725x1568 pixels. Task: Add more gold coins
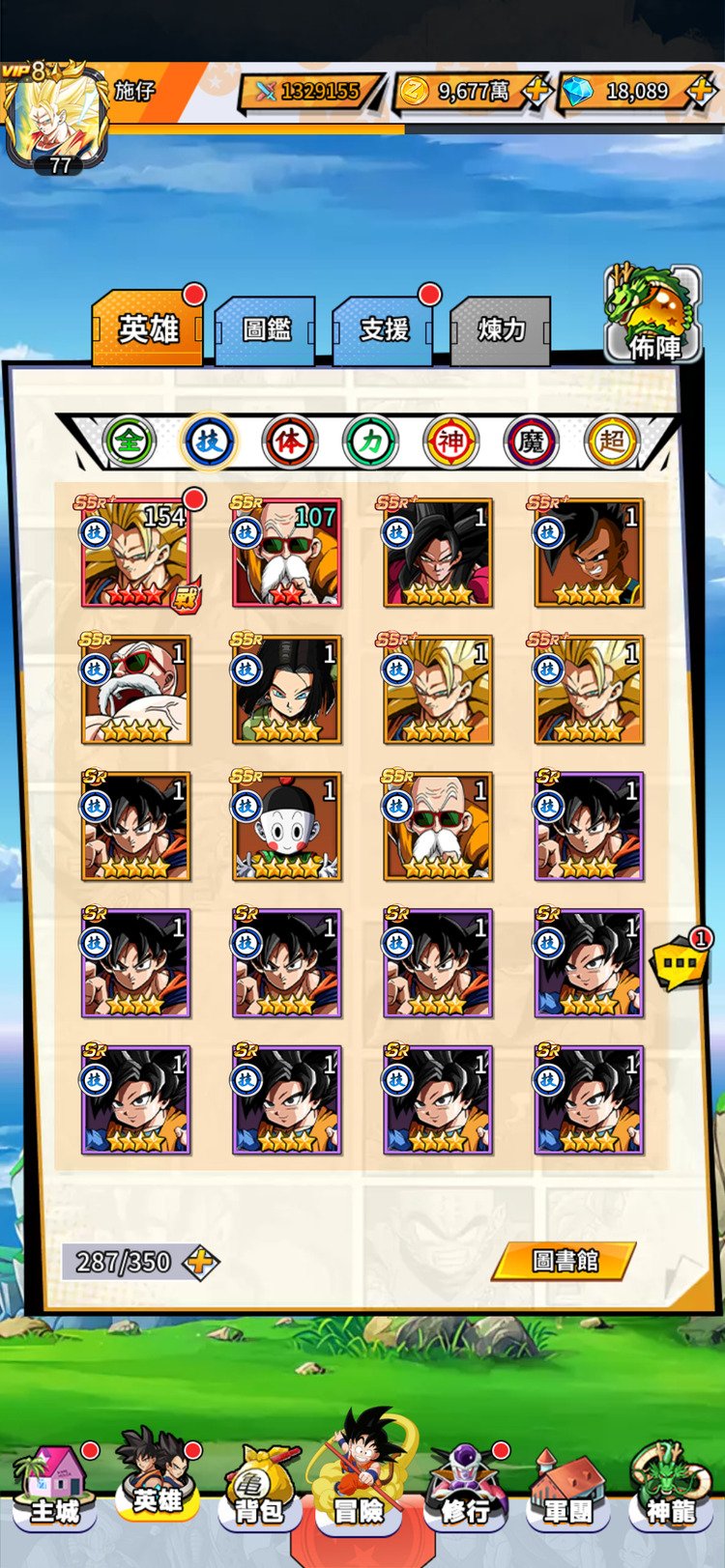pos(536,92)
